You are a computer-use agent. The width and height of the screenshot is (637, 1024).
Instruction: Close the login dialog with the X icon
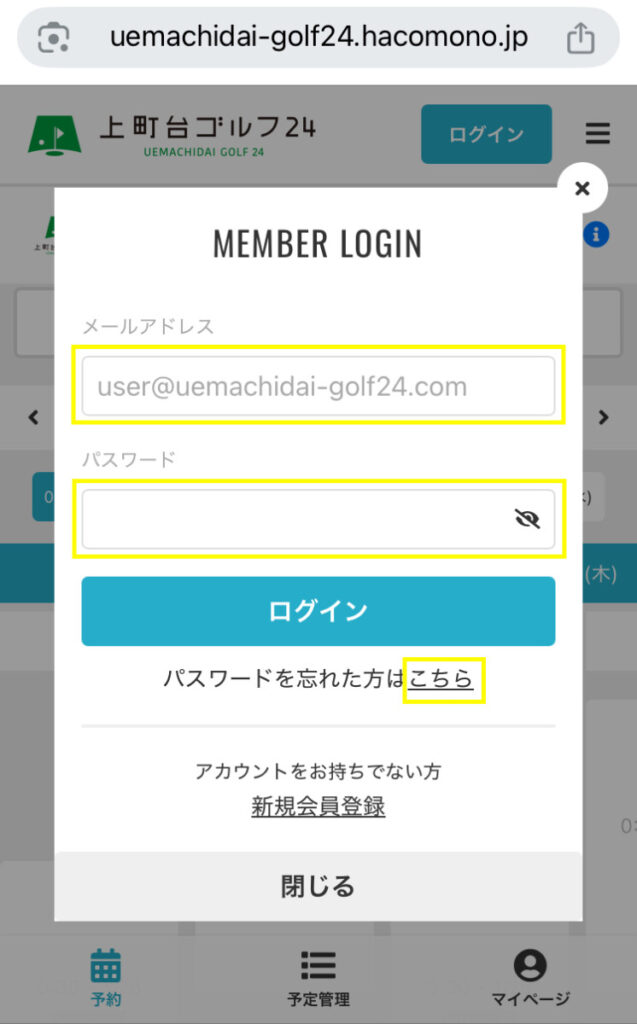coord(583,188)
